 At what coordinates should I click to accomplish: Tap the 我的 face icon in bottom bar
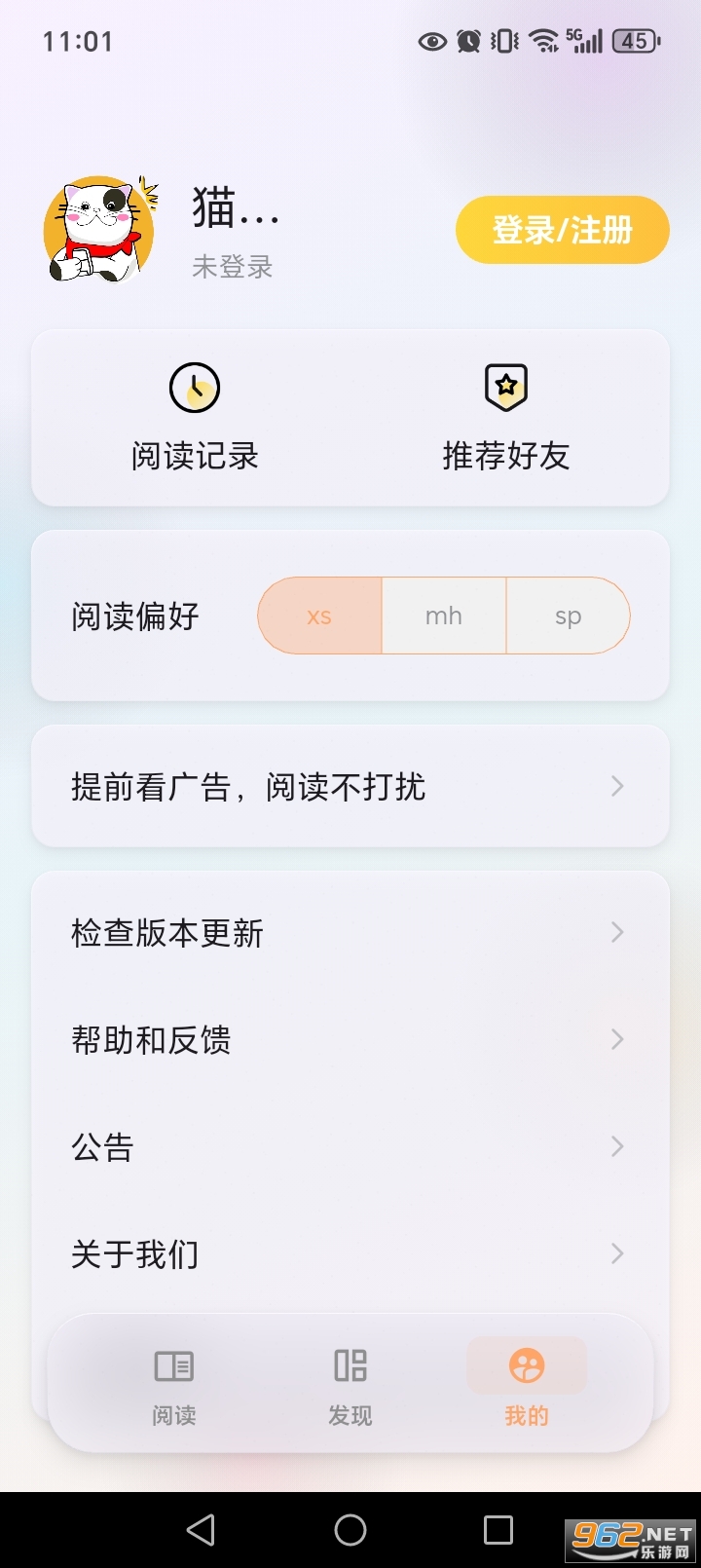(x=527, y=1365)
